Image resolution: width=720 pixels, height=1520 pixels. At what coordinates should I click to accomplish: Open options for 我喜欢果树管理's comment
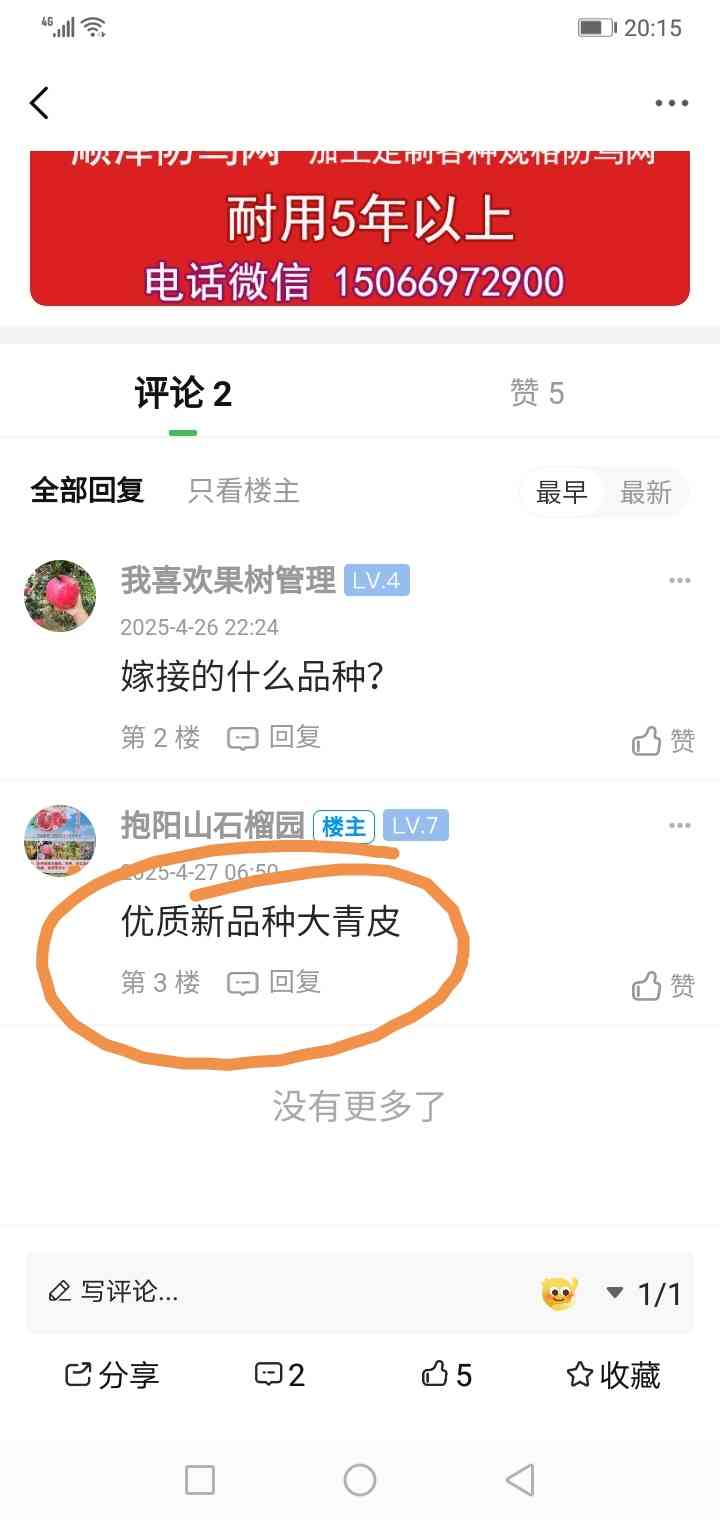(x=680, y=581)
